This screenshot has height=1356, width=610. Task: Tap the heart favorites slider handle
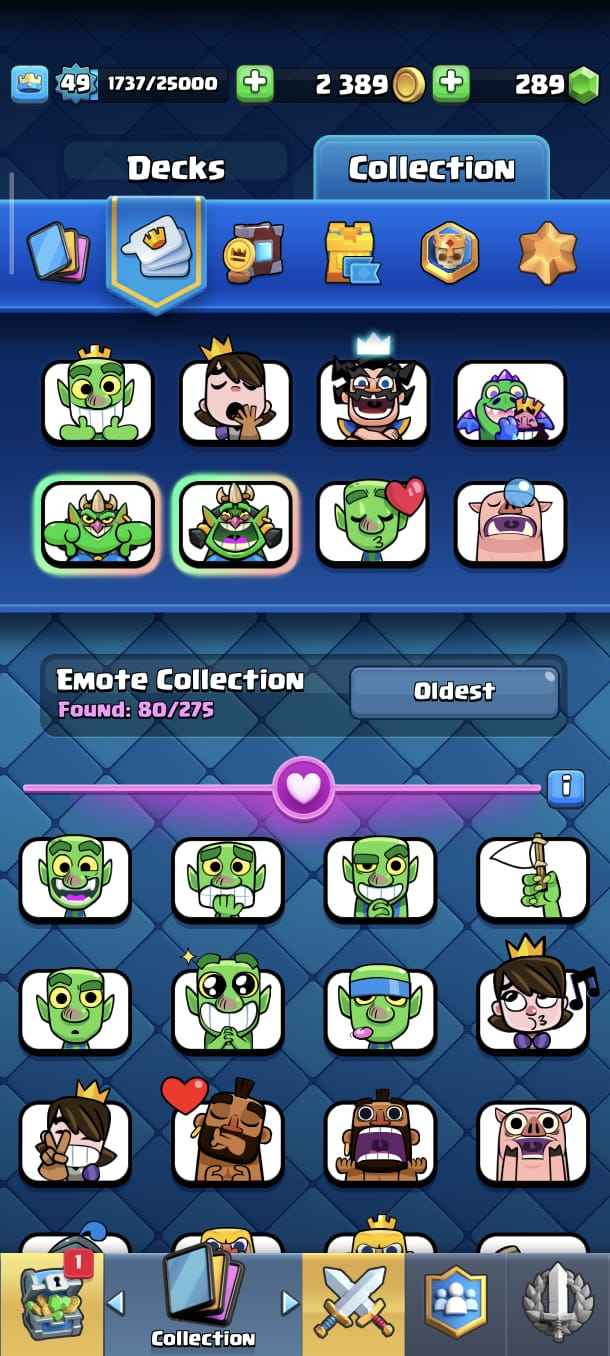[304, 787]
